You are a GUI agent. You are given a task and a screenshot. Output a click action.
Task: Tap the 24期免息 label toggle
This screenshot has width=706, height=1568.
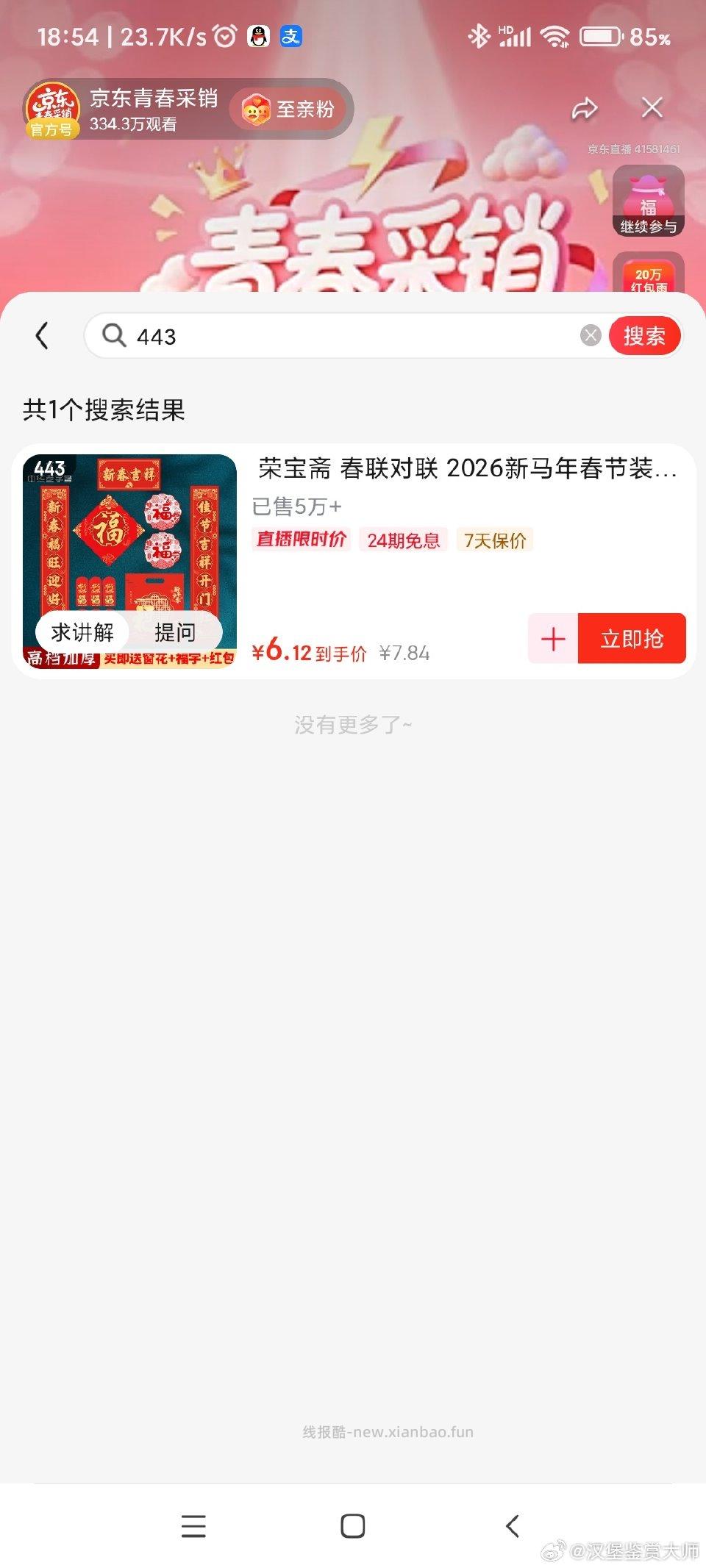404,540
